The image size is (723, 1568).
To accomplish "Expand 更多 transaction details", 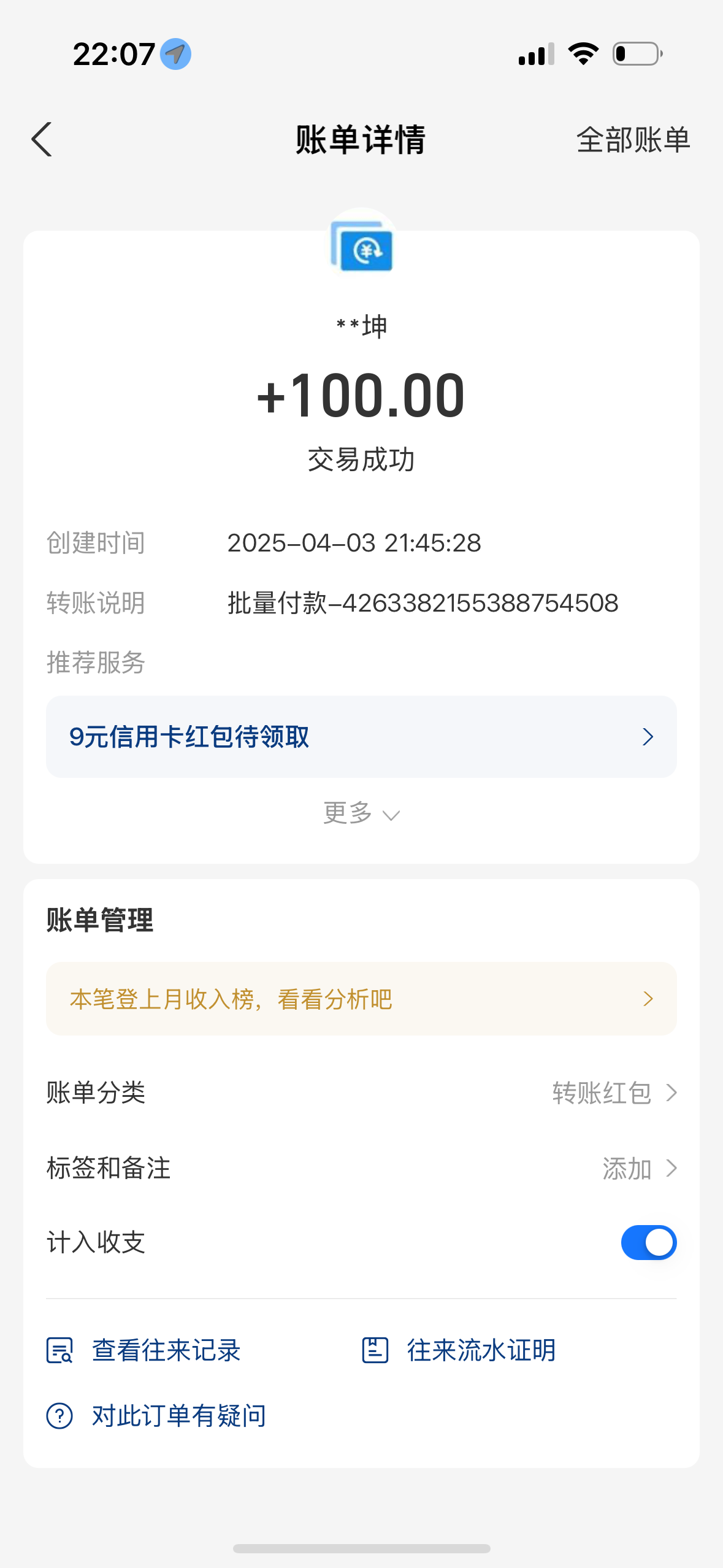I will pyautogui.click(x=361, y=813).
